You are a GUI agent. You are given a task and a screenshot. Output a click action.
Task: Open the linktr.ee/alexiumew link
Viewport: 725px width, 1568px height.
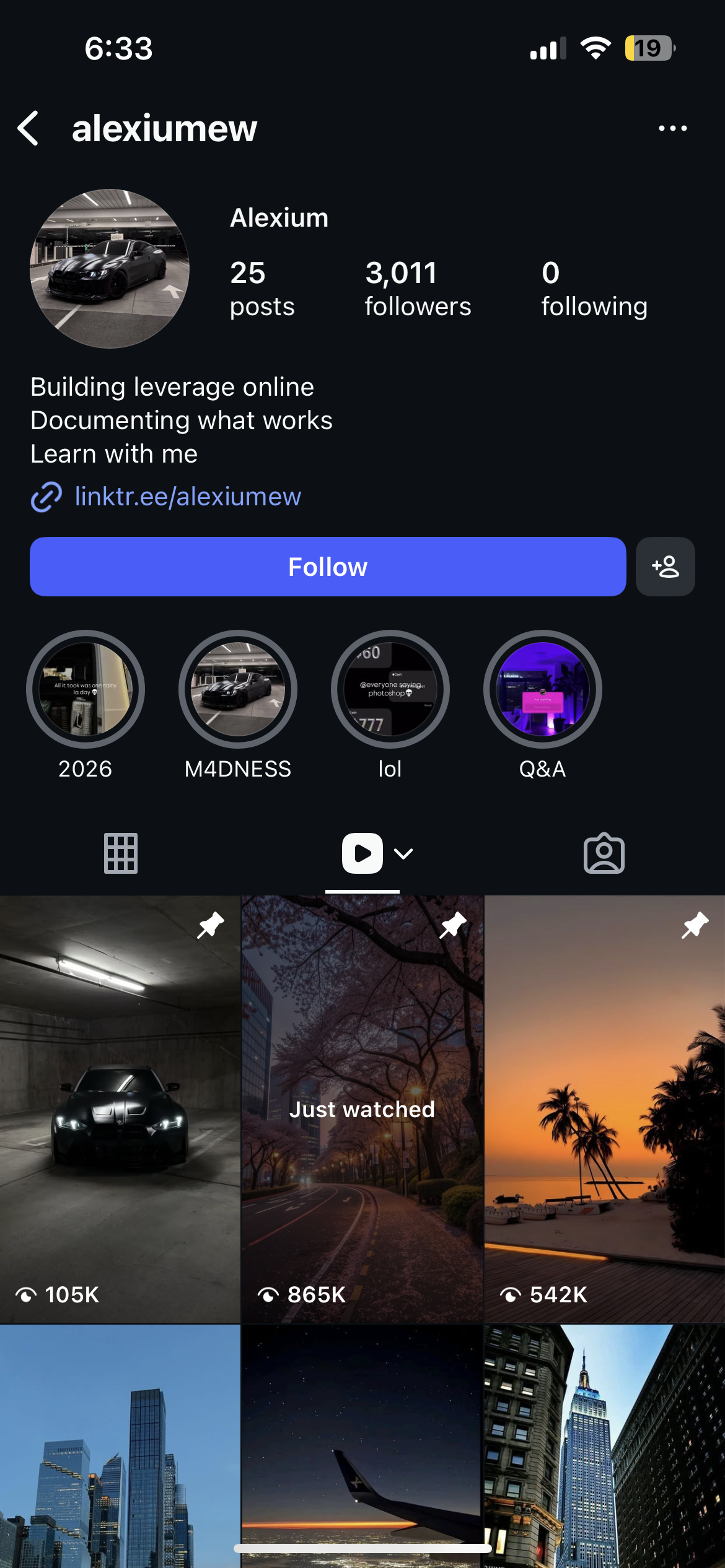(x=187, y=497)
